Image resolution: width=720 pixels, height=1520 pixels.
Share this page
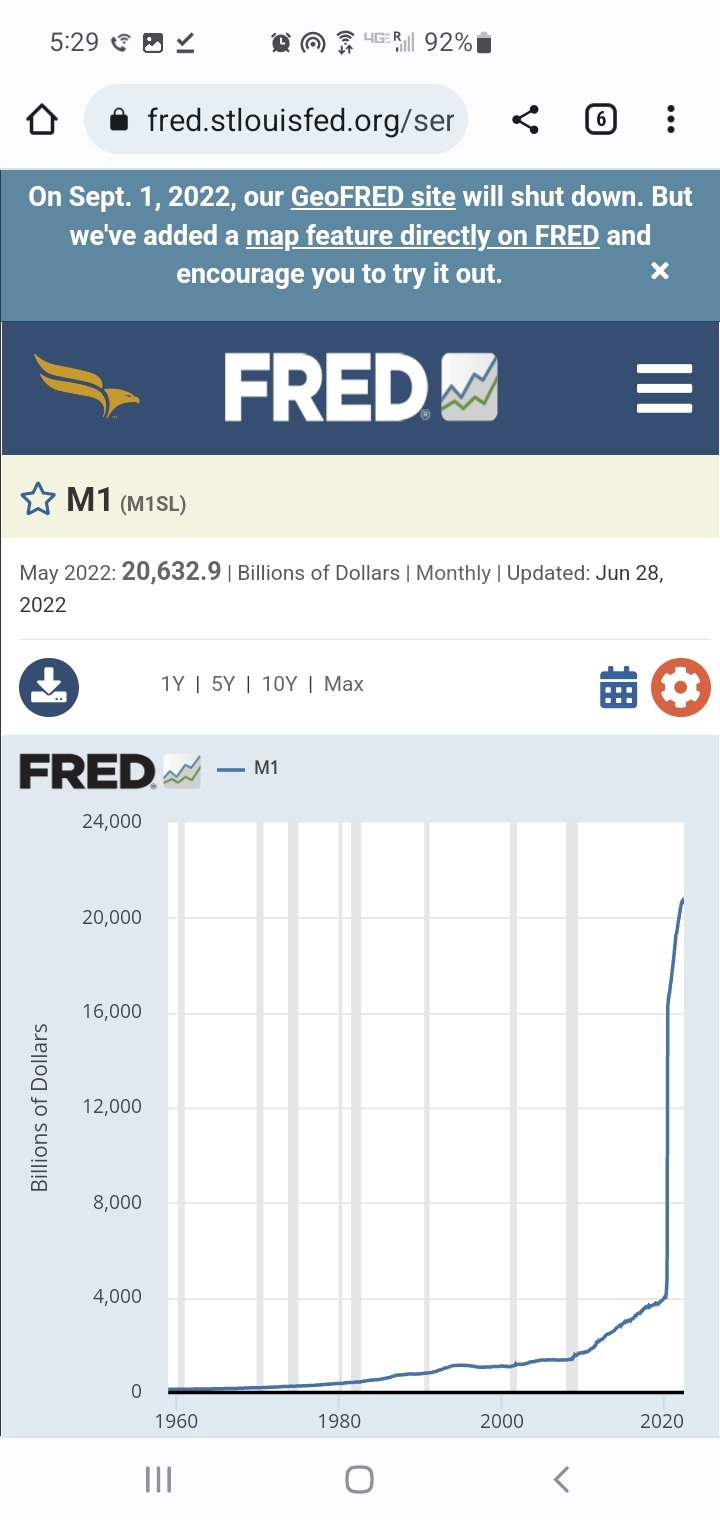pos(525,120)
